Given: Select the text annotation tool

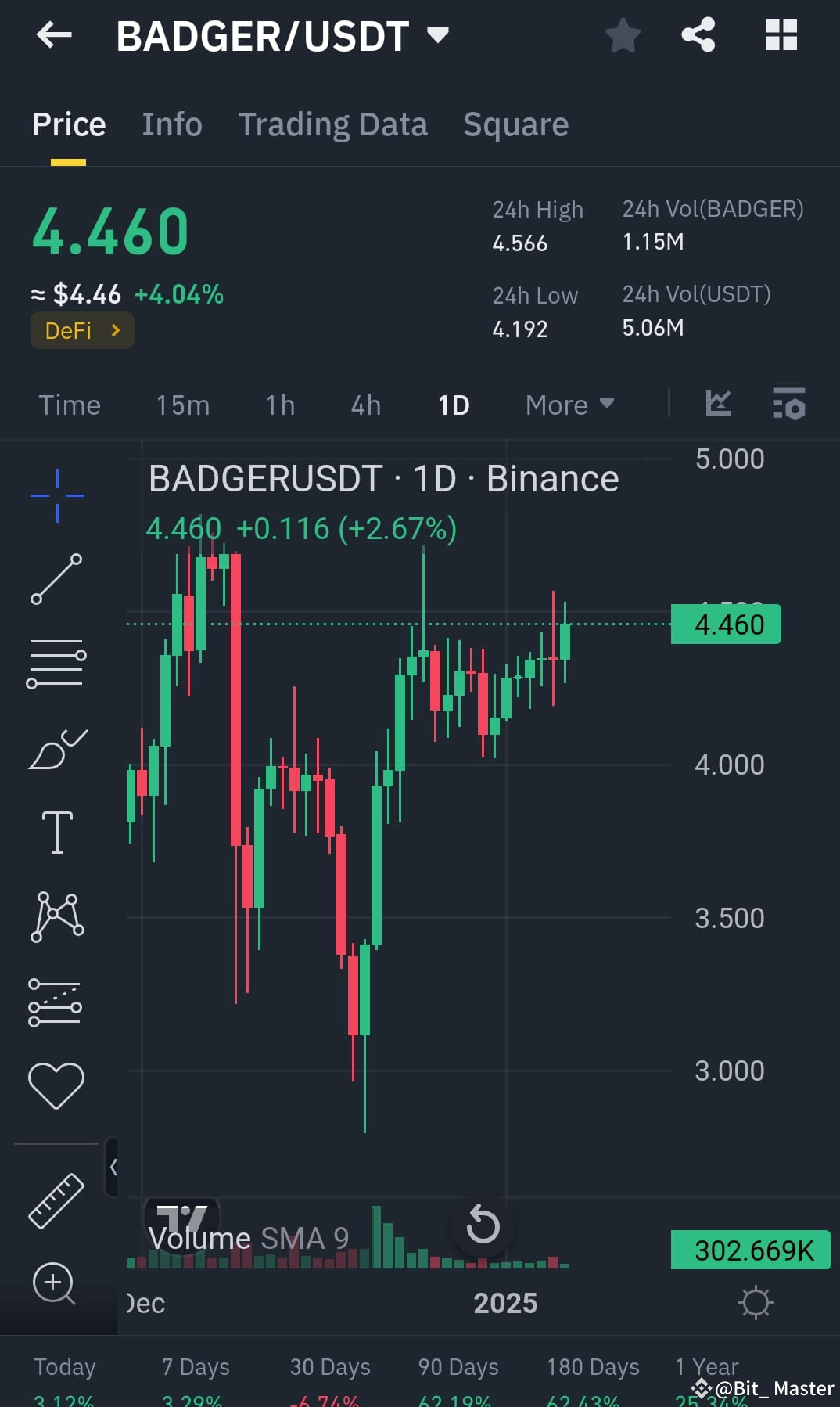Looking at the screenshot, I should 56,832.
